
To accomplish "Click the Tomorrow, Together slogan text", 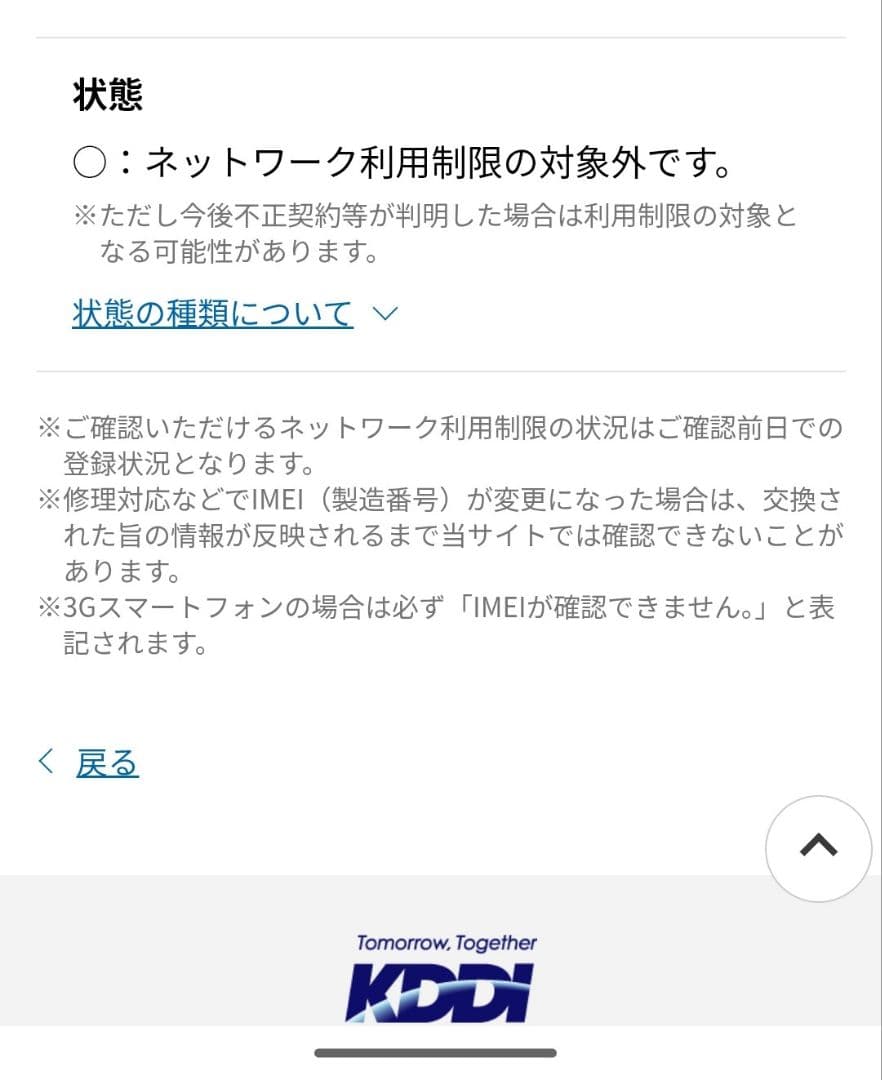I will 444,941.
